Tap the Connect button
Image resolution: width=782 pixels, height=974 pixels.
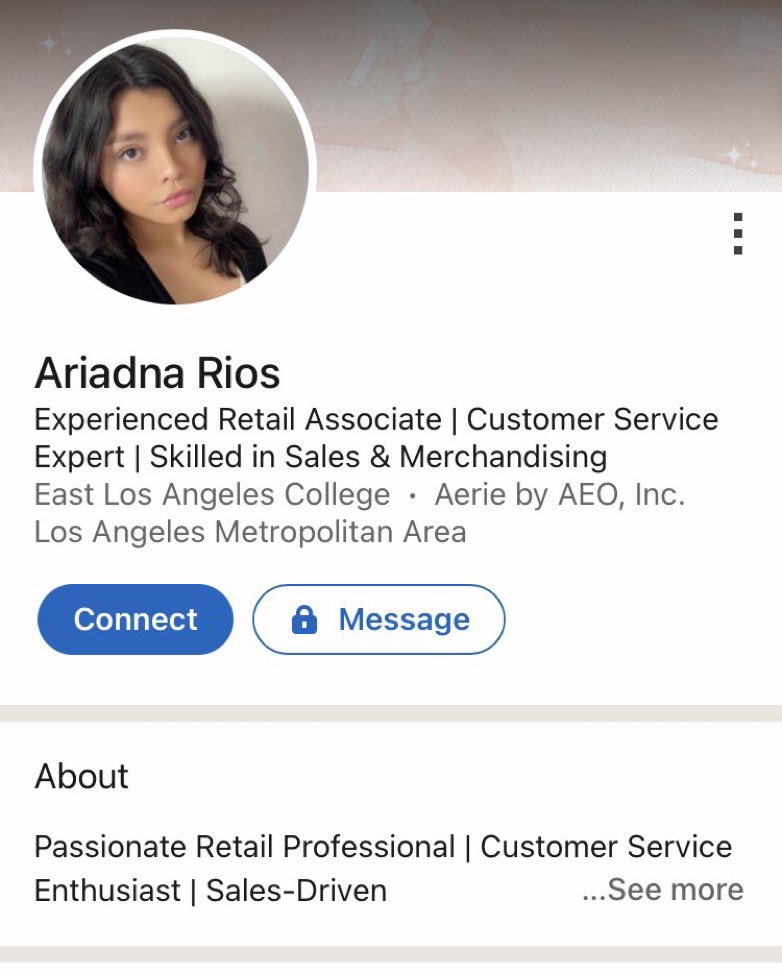tap(136, 619)
